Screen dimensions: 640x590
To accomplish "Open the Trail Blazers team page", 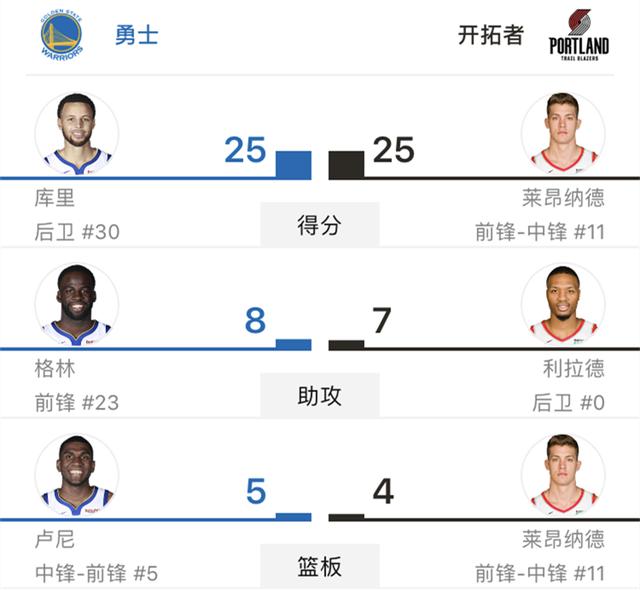I will point(578,35).
